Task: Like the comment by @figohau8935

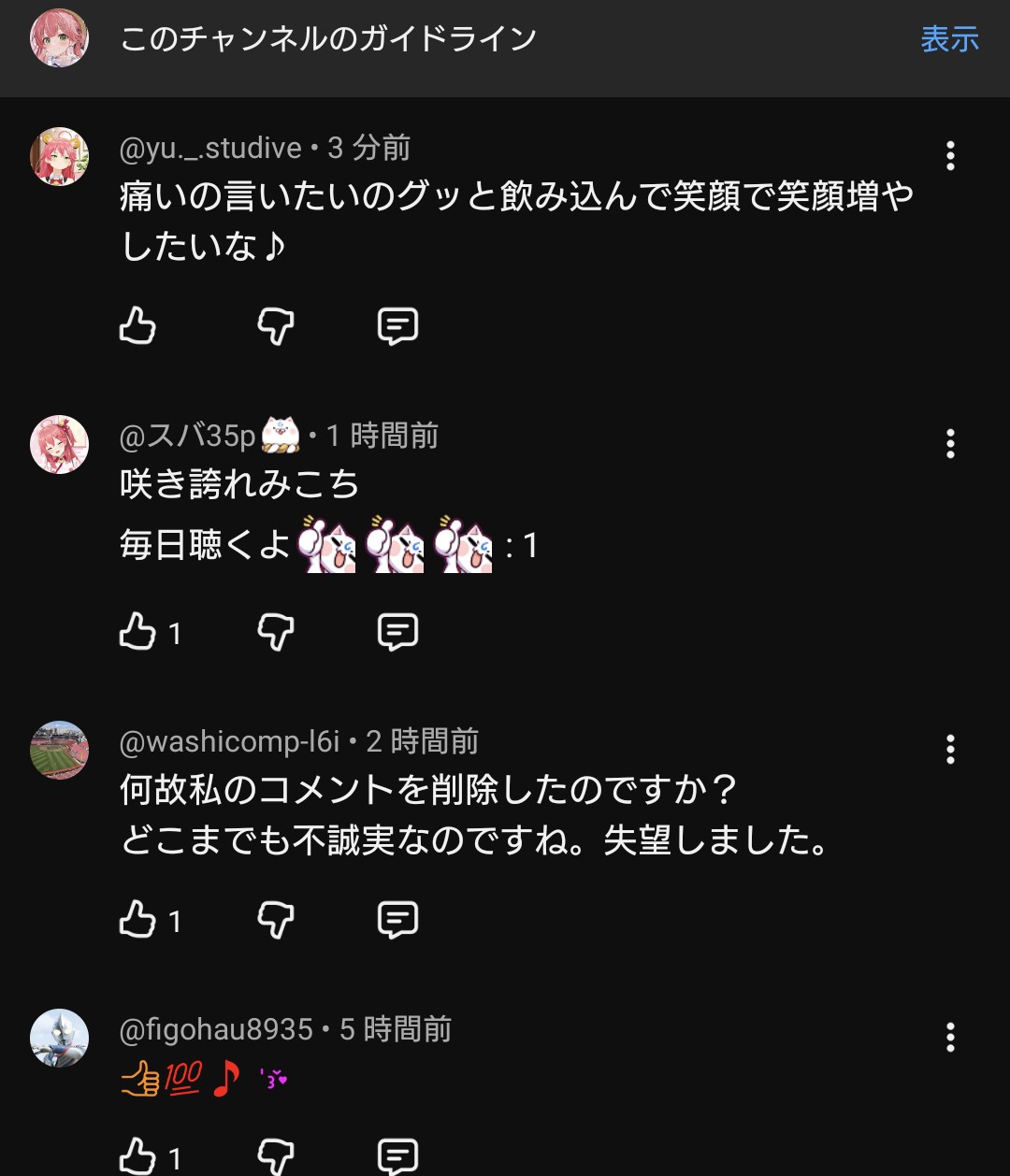Action: pos(137,1156)
